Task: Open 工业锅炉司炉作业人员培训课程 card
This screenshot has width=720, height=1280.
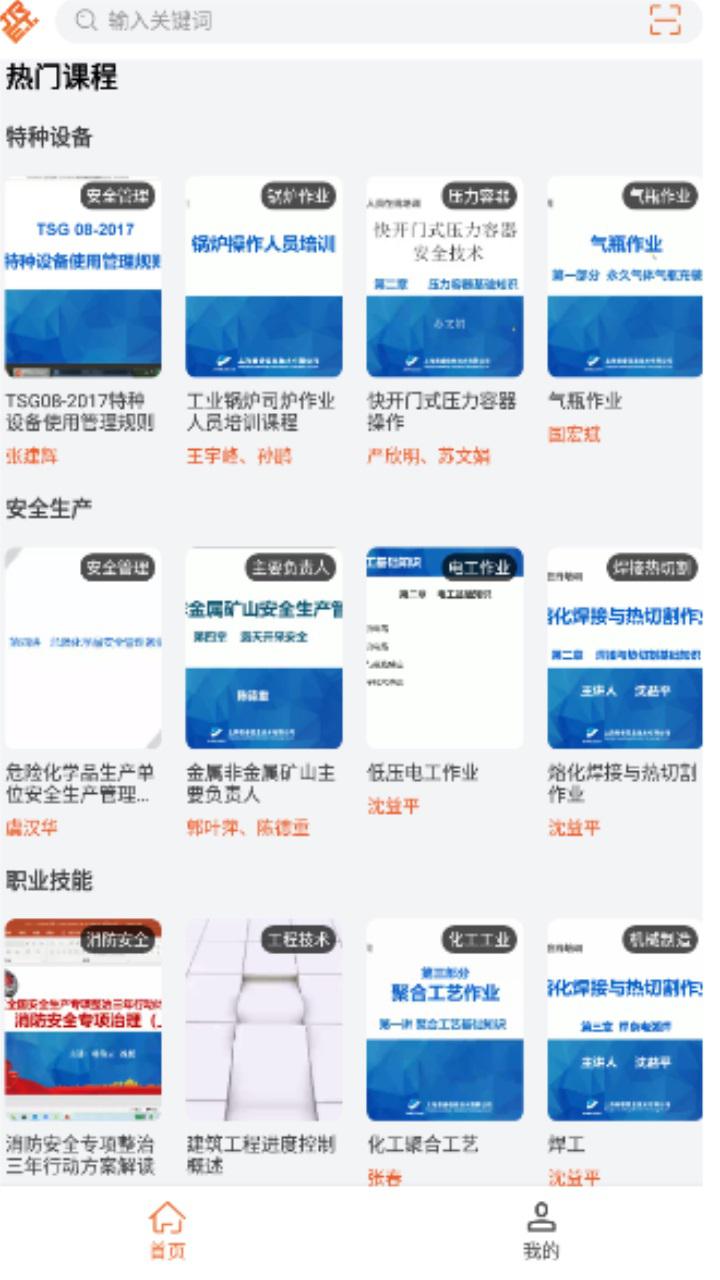Action: point(264,322)
